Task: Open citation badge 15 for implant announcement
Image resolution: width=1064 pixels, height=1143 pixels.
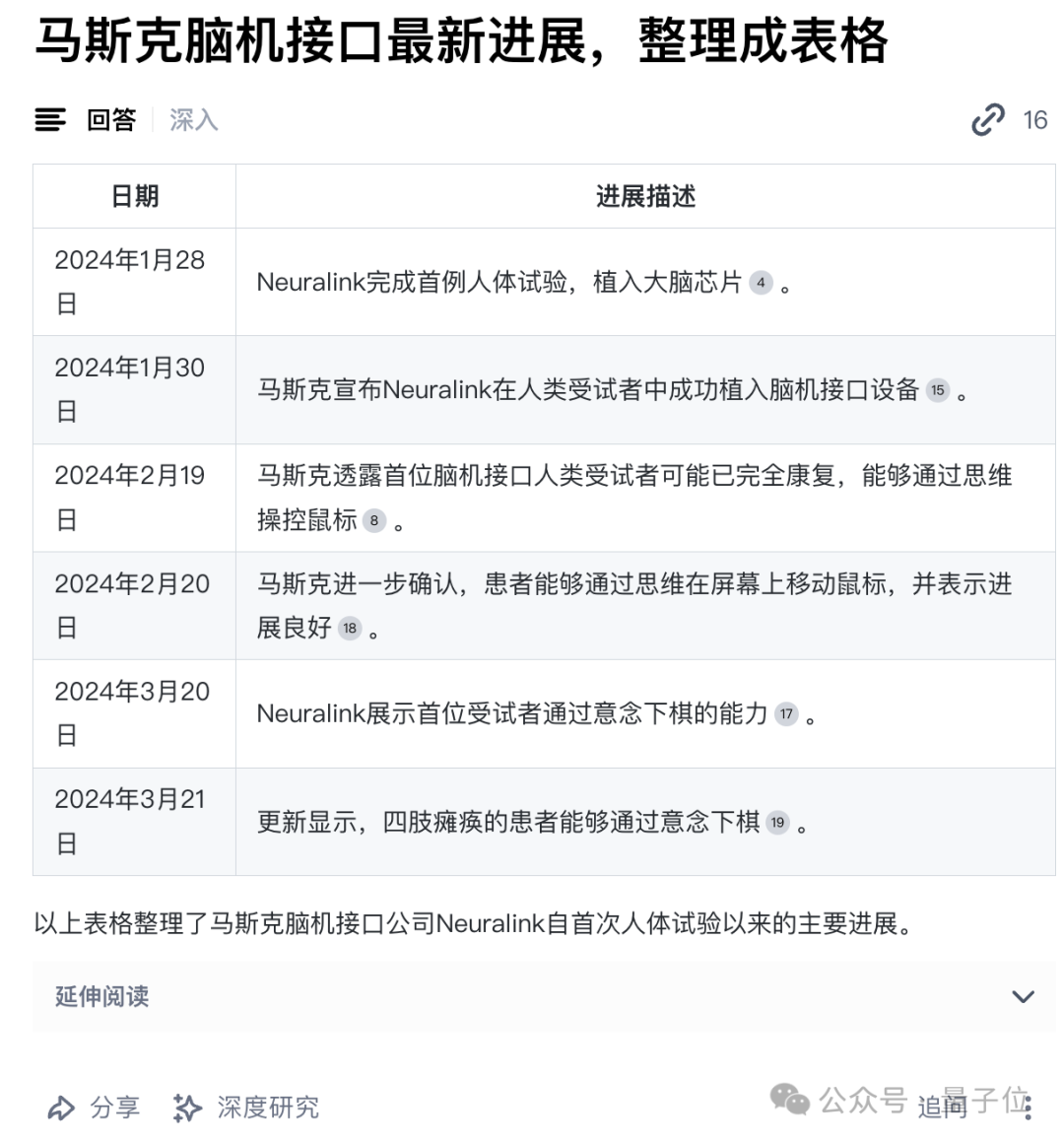Action: pyautogui.click(x=936, y=390)
